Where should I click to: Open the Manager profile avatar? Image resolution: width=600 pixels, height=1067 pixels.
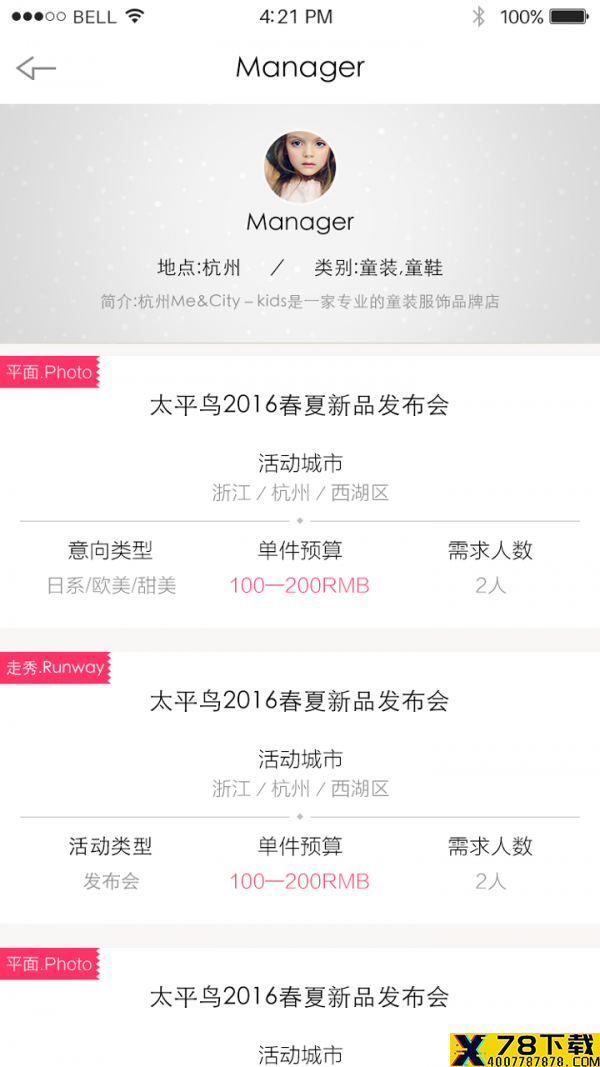300,167
